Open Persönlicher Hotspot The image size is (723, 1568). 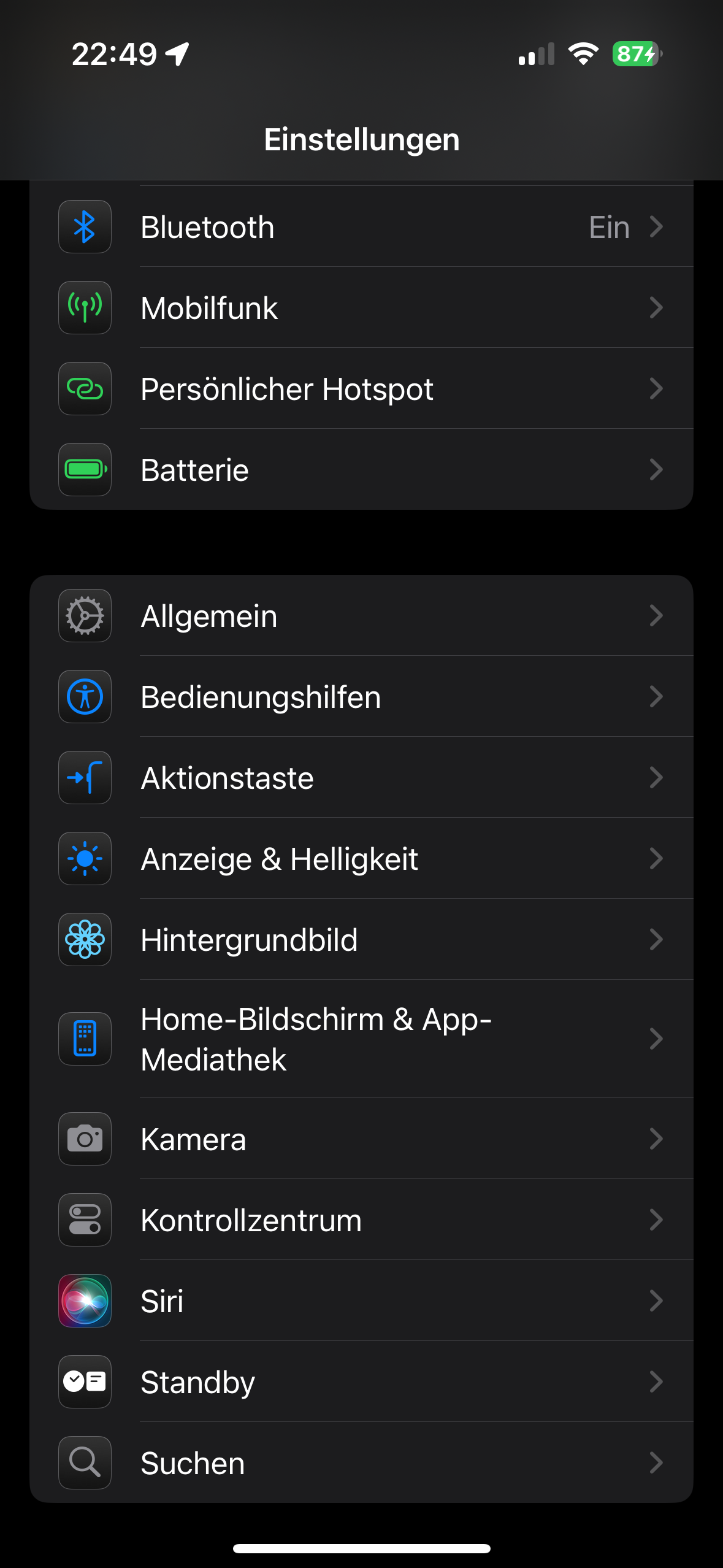coord(361,389)
